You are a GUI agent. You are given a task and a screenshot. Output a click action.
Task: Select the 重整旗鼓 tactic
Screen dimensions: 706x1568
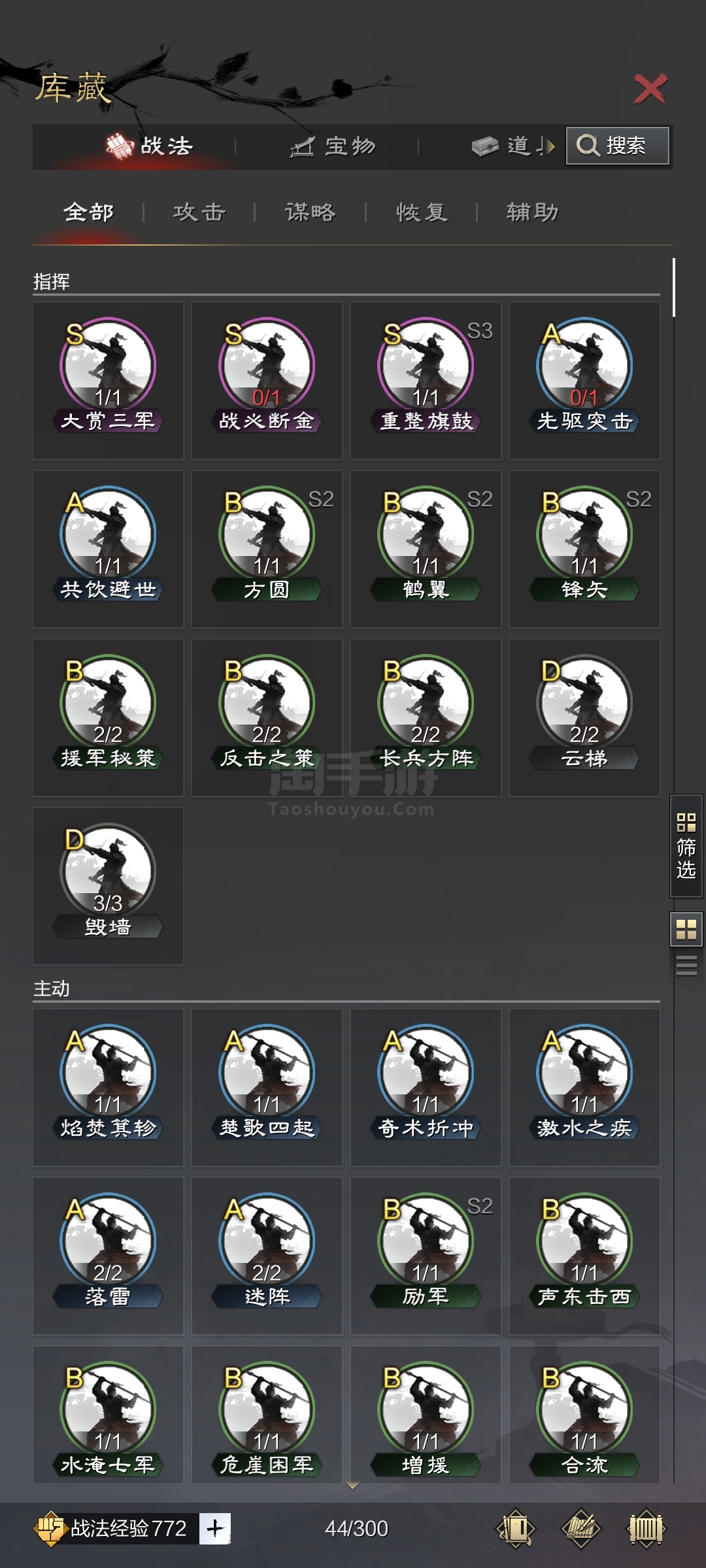426,380
